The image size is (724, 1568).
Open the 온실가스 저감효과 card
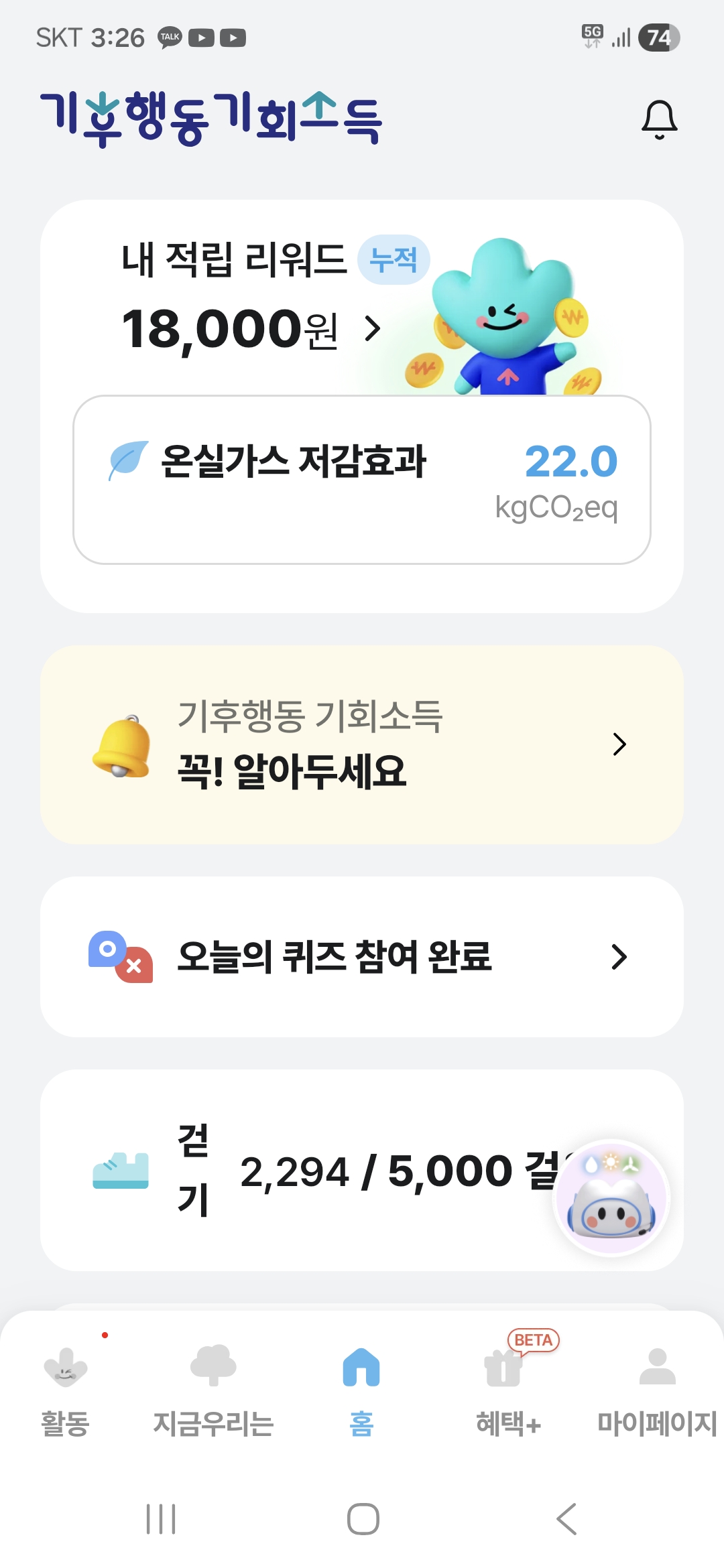[x=361, y=479]
